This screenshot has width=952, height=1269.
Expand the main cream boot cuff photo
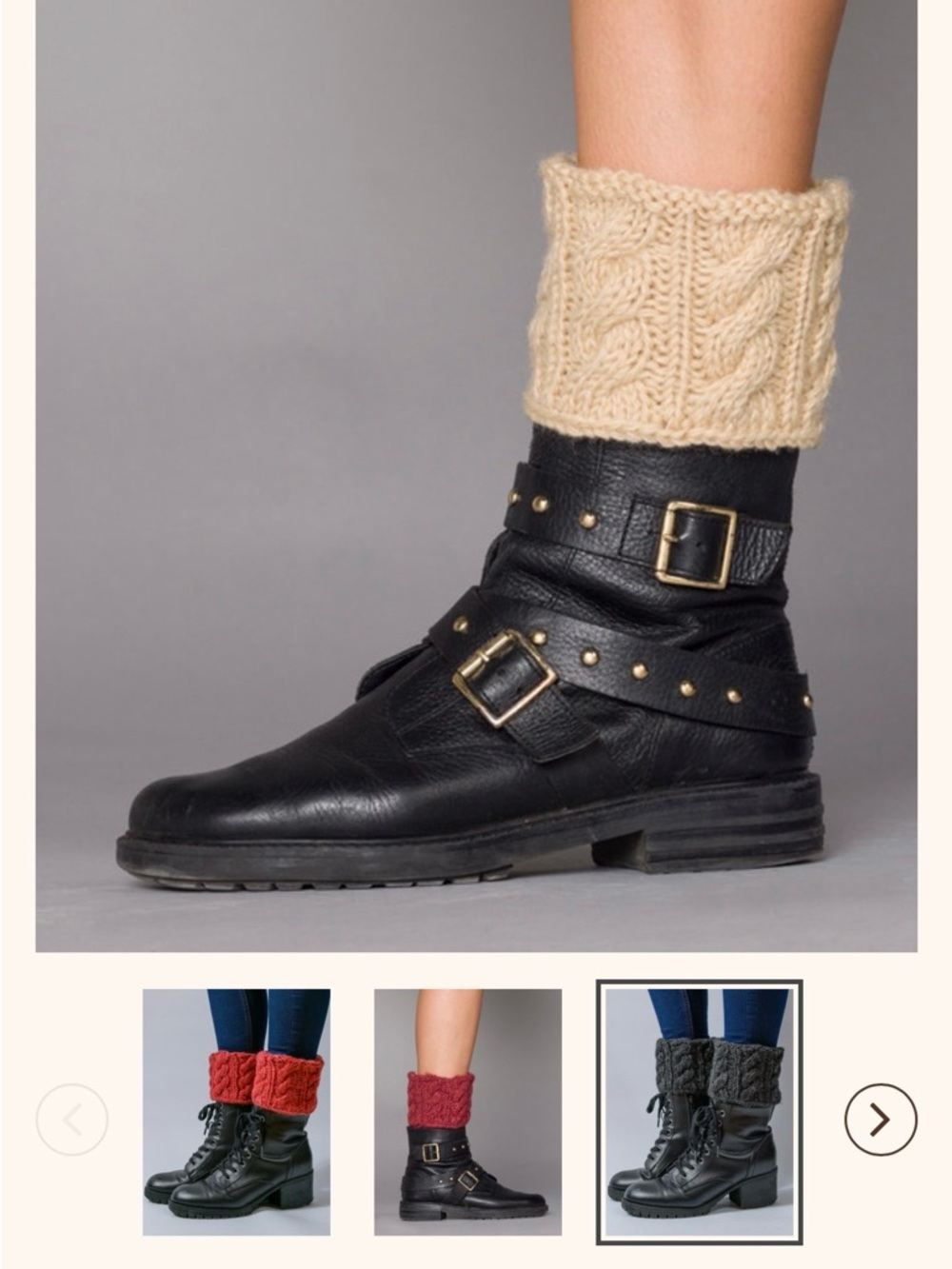476,476
